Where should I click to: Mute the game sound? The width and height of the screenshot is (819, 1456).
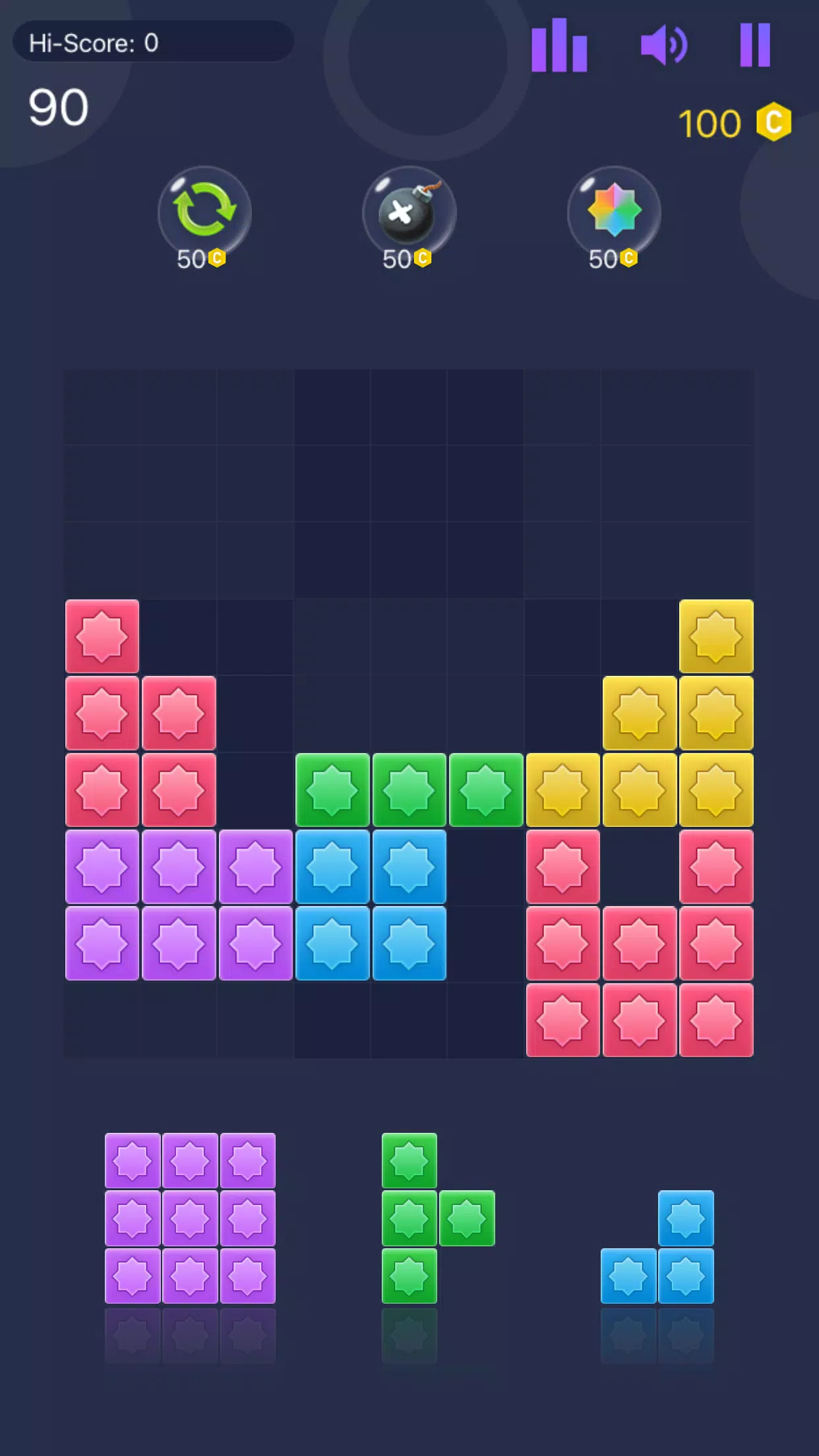pos(663,45)
